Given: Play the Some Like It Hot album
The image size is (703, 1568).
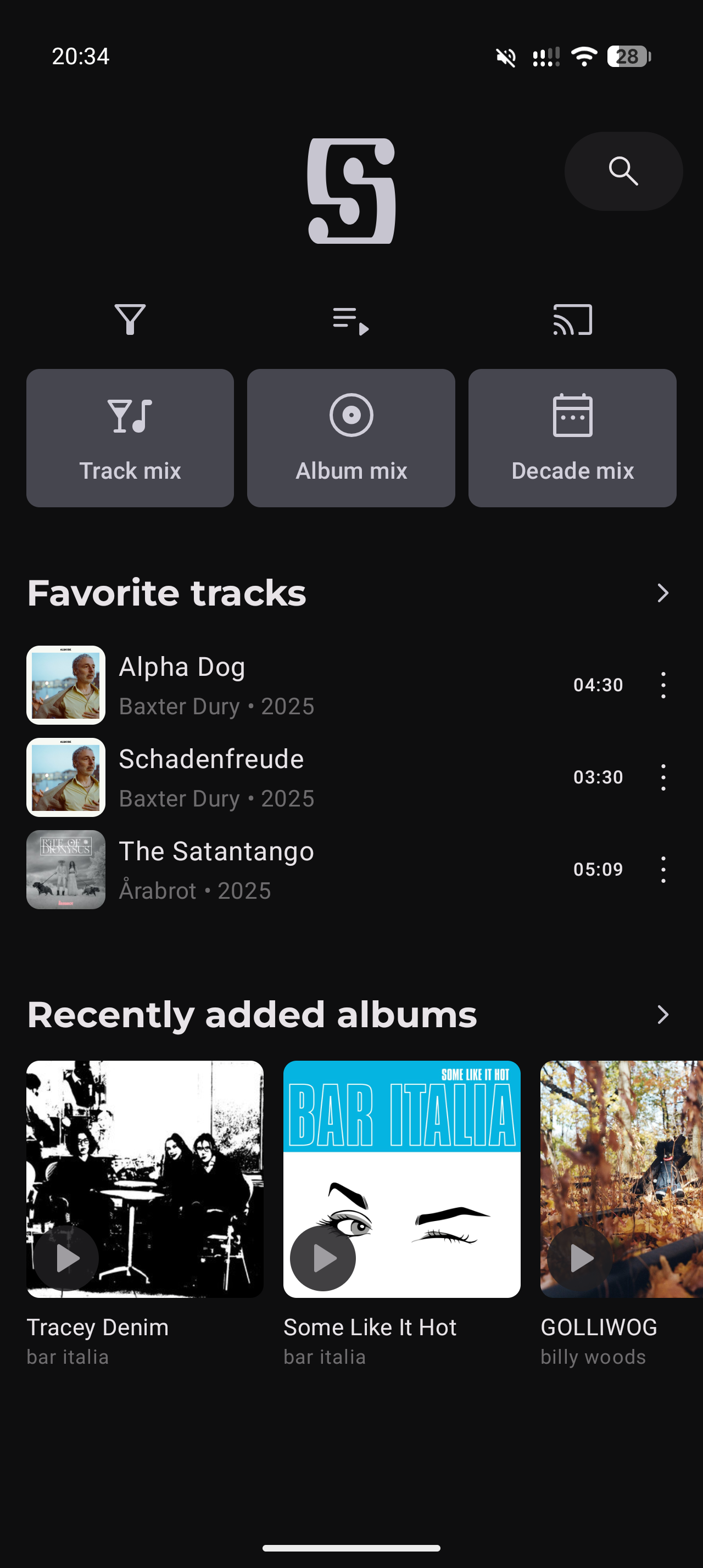Looking at the screenshot, I should tap(323, 1258).
